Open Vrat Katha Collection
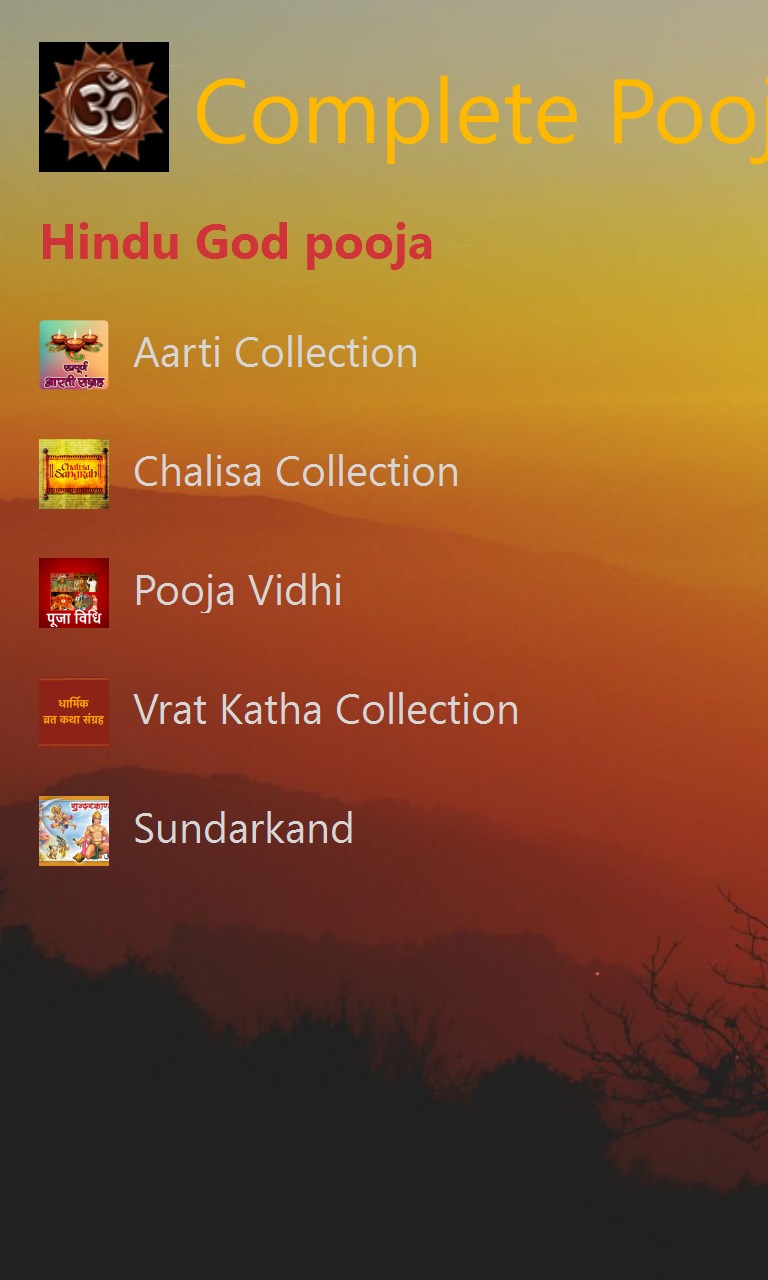Screen dimensions: 768x1280 pyautogui.click(x=325, y=710)
